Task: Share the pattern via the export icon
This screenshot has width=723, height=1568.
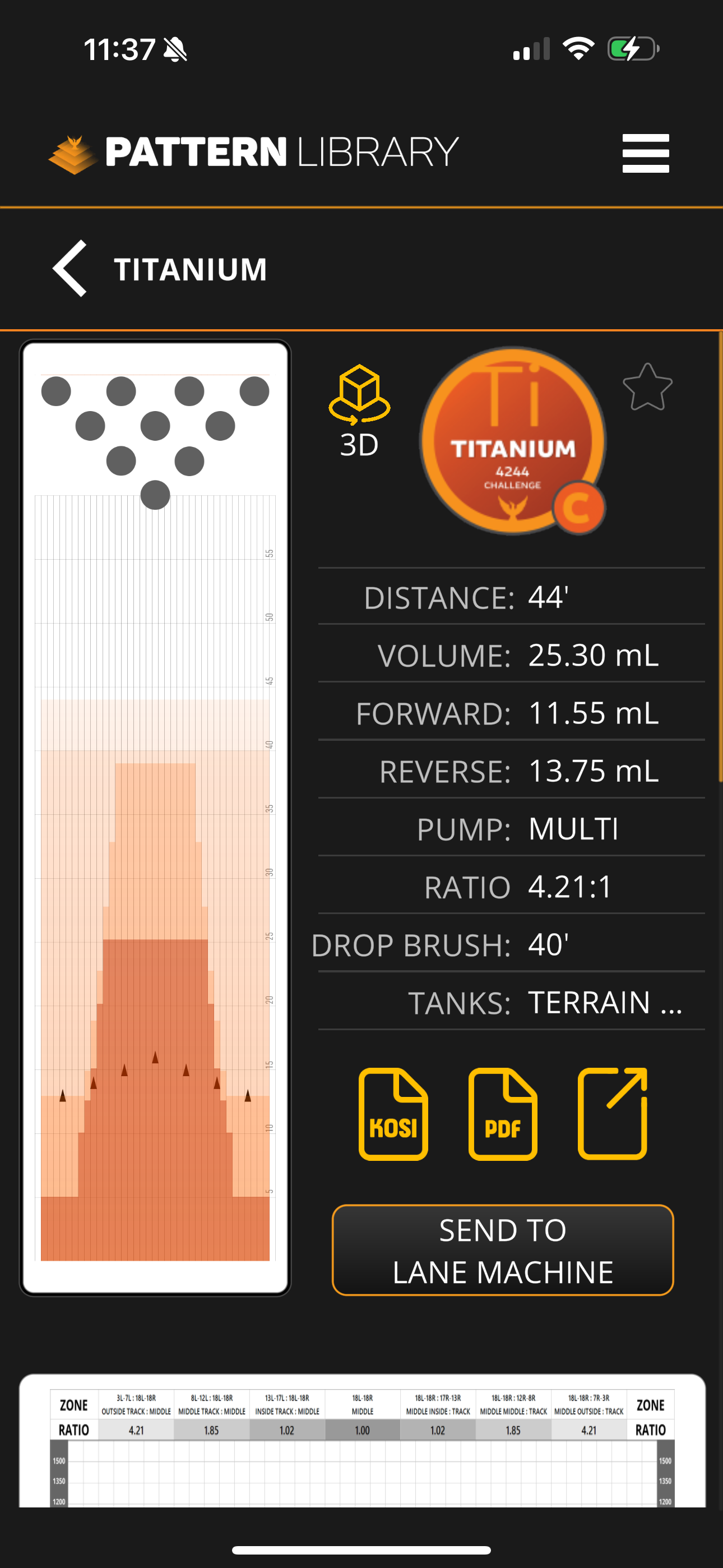Action: (x=611, y=1113)
